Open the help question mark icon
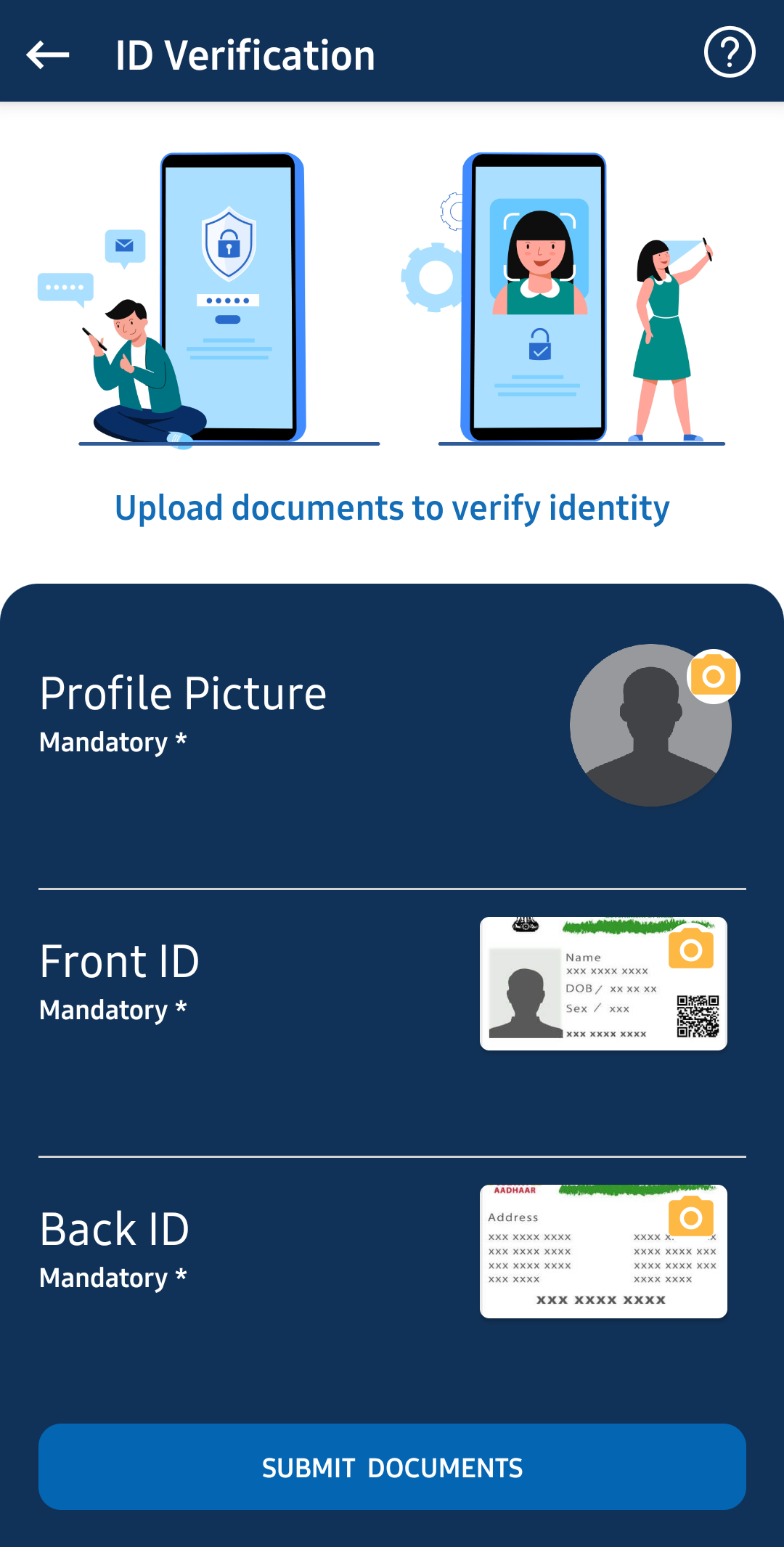784x1547 pixels. [x=730, y=52]
